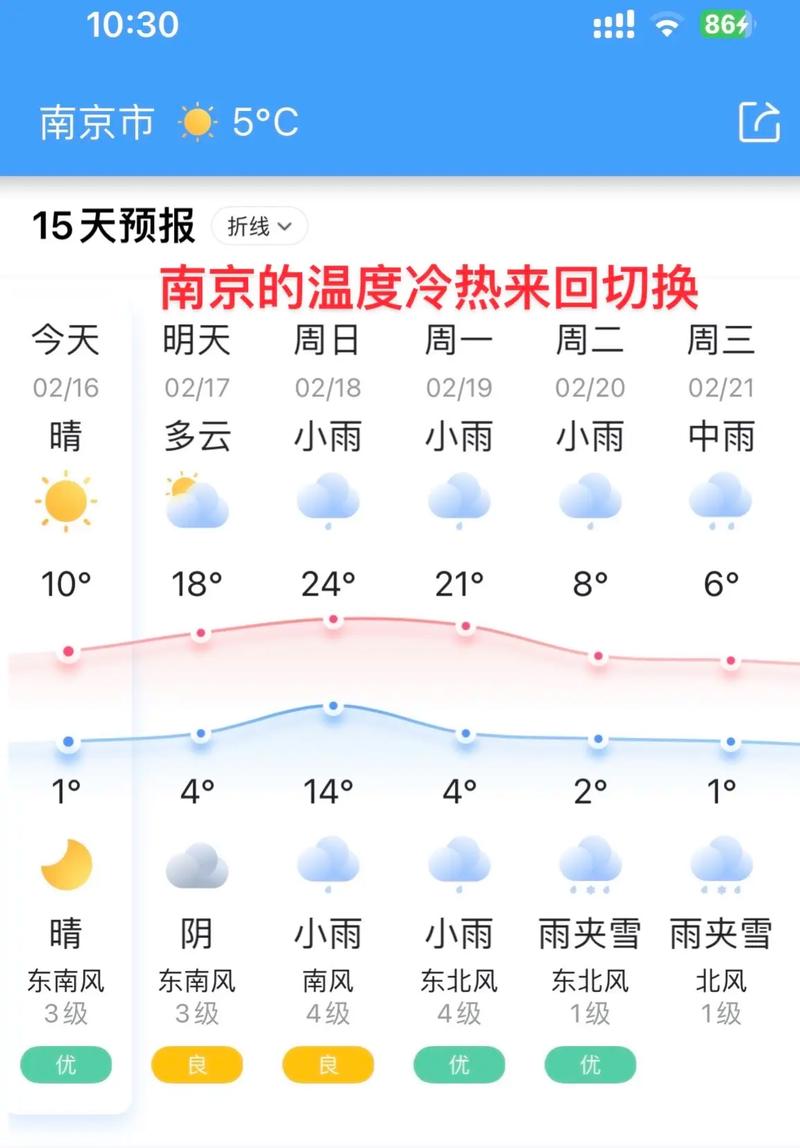Tap the 24° high temperature point on chart
Viewport: 800px width, 1148px height.
pyautogui.click(x=330, y=620)
